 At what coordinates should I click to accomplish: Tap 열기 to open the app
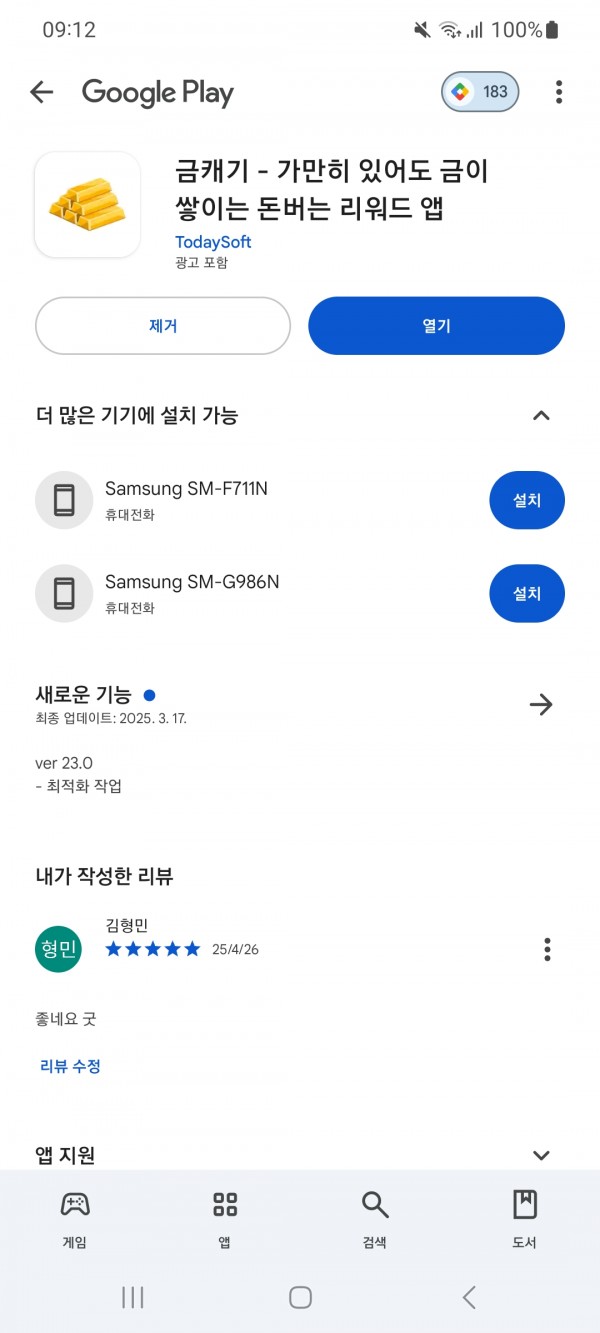436,326
